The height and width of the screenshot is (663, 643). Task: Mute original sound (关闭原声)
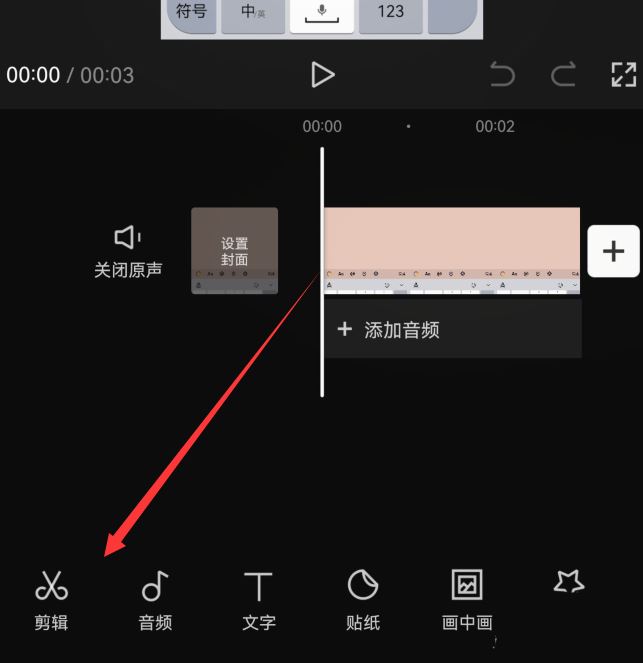point(128,250)
